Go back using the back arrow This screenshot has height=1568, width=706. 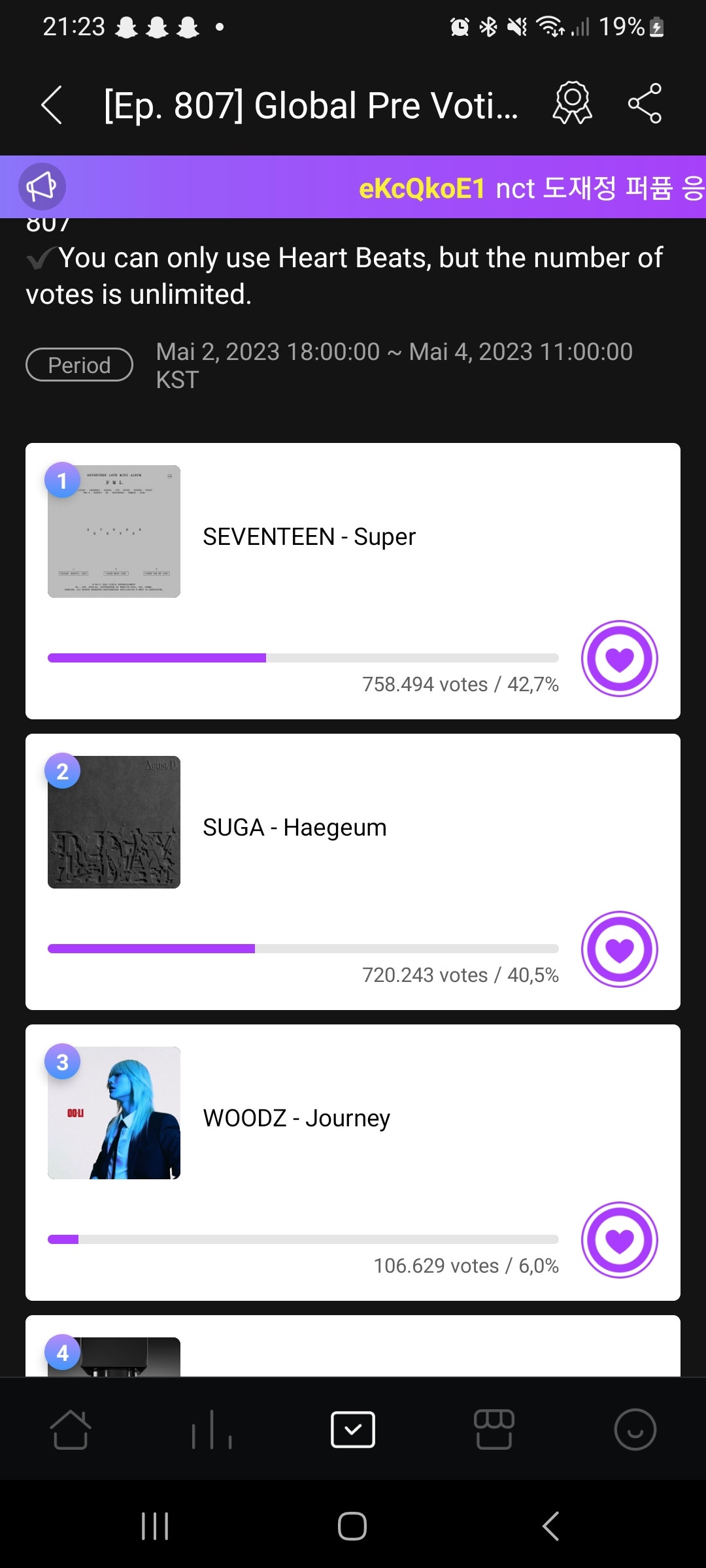point(51,105)
